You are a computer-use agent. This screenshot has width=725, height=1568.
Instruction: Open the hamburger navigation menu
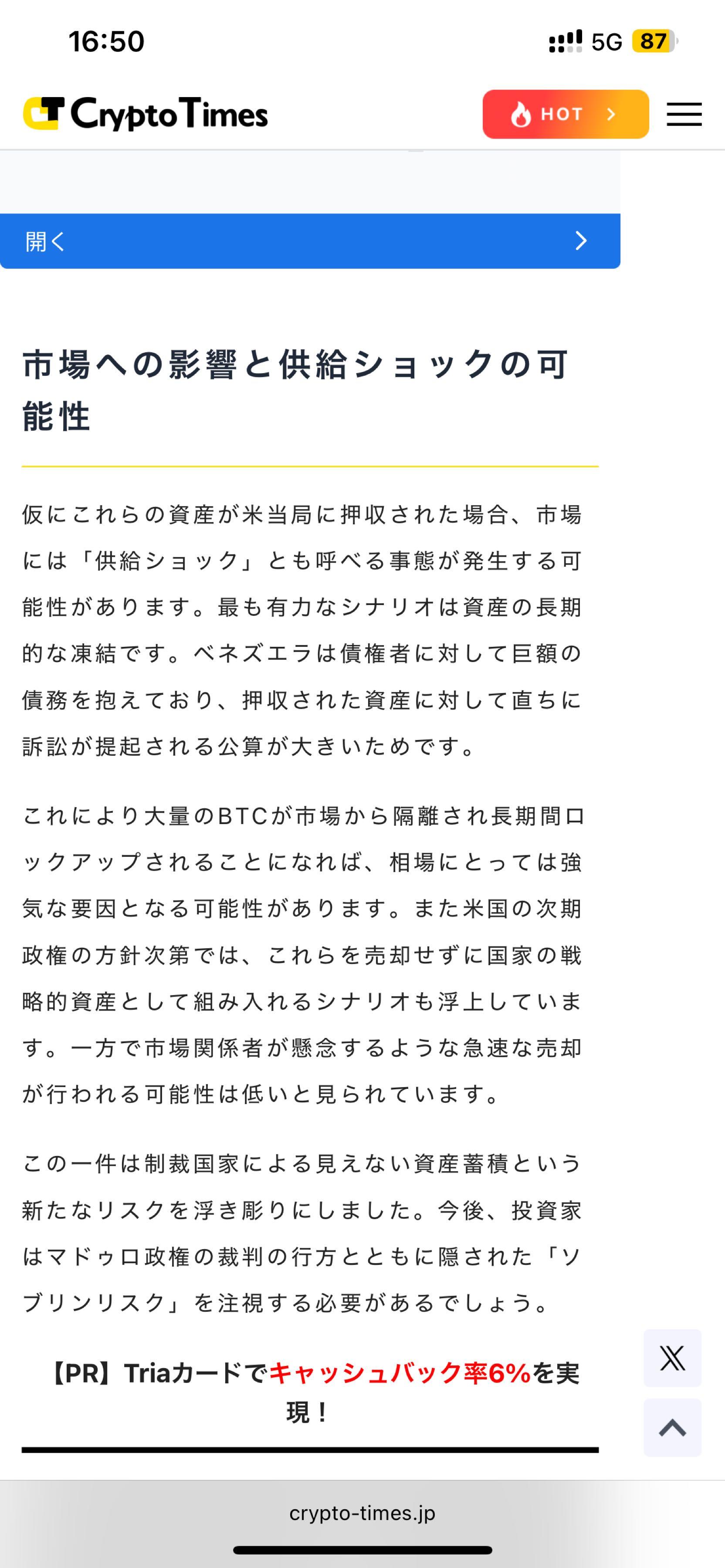click(x=683, y=114)
